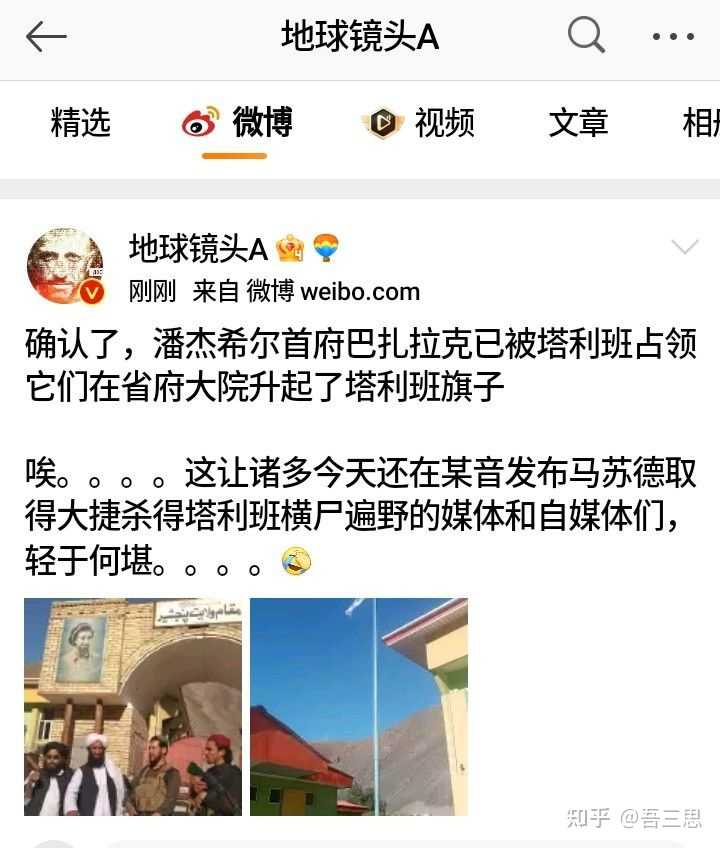Screen dimensions: 720x848
Task: Open search in the top bar
Action: (x=586, y=35)
